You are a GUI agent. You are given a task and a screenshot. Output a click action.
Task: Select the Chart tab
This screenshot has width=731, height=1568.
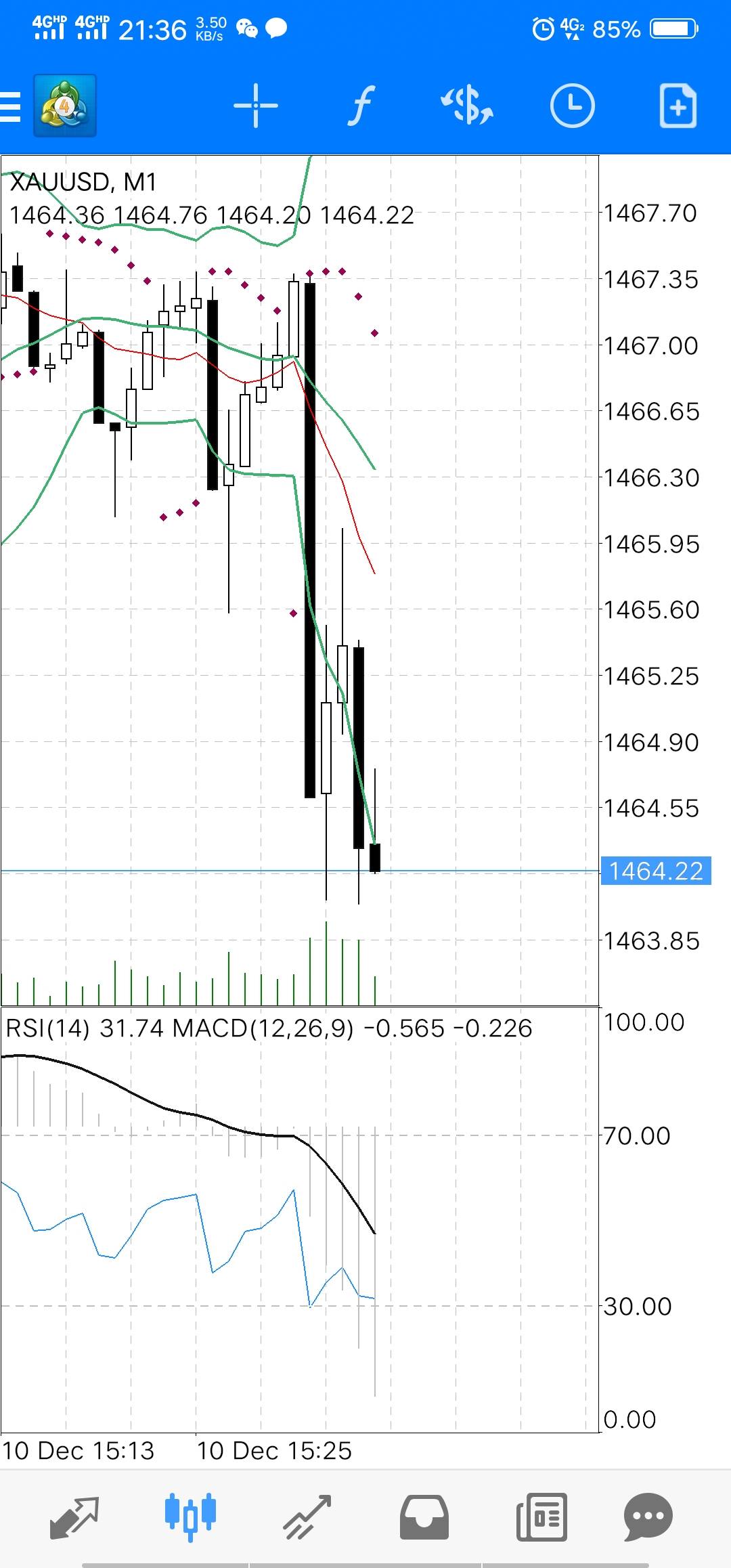point(190,1518)
